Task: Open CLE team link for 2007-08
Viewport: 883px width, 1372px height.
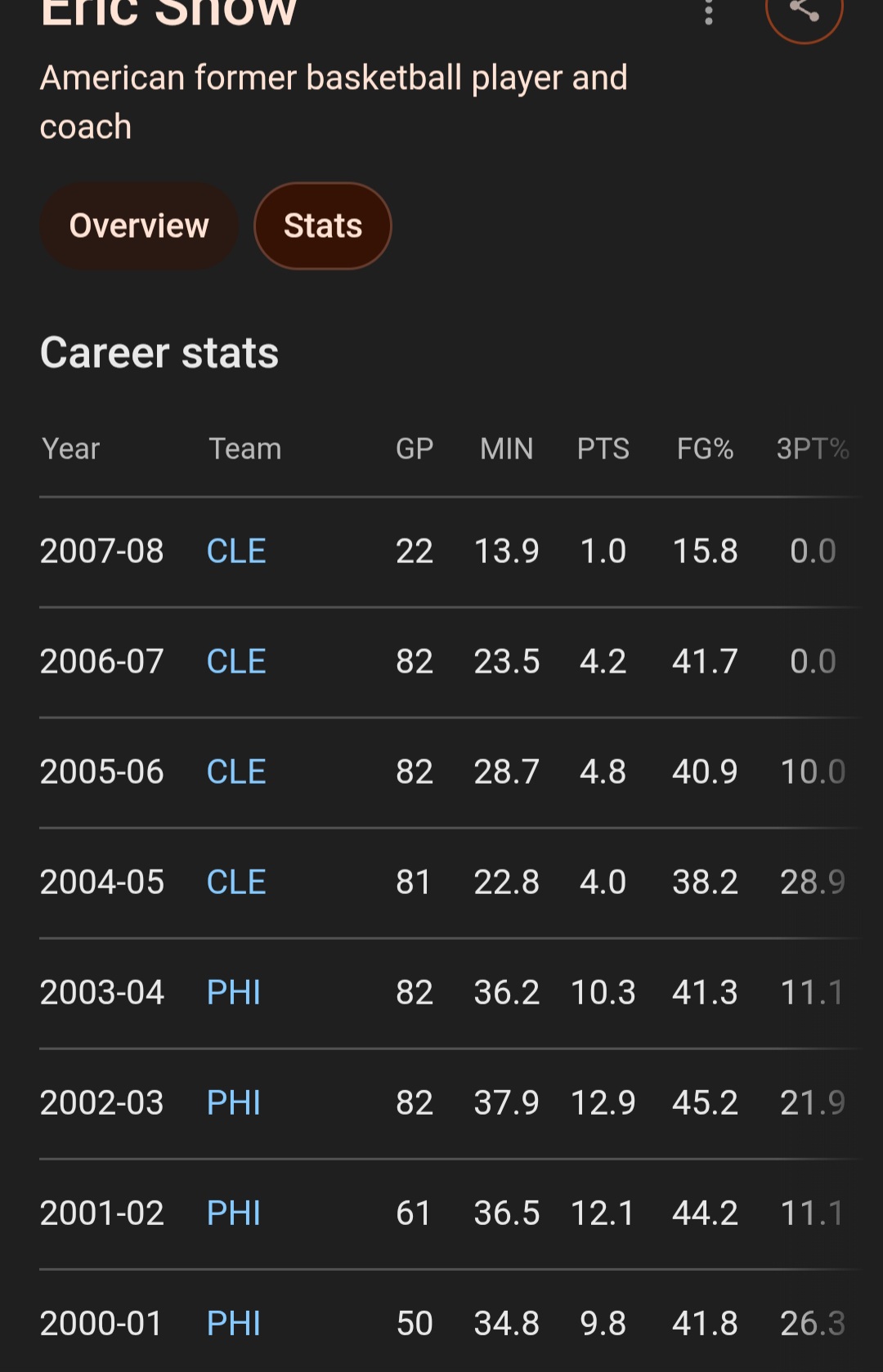Action: [236, 551]
